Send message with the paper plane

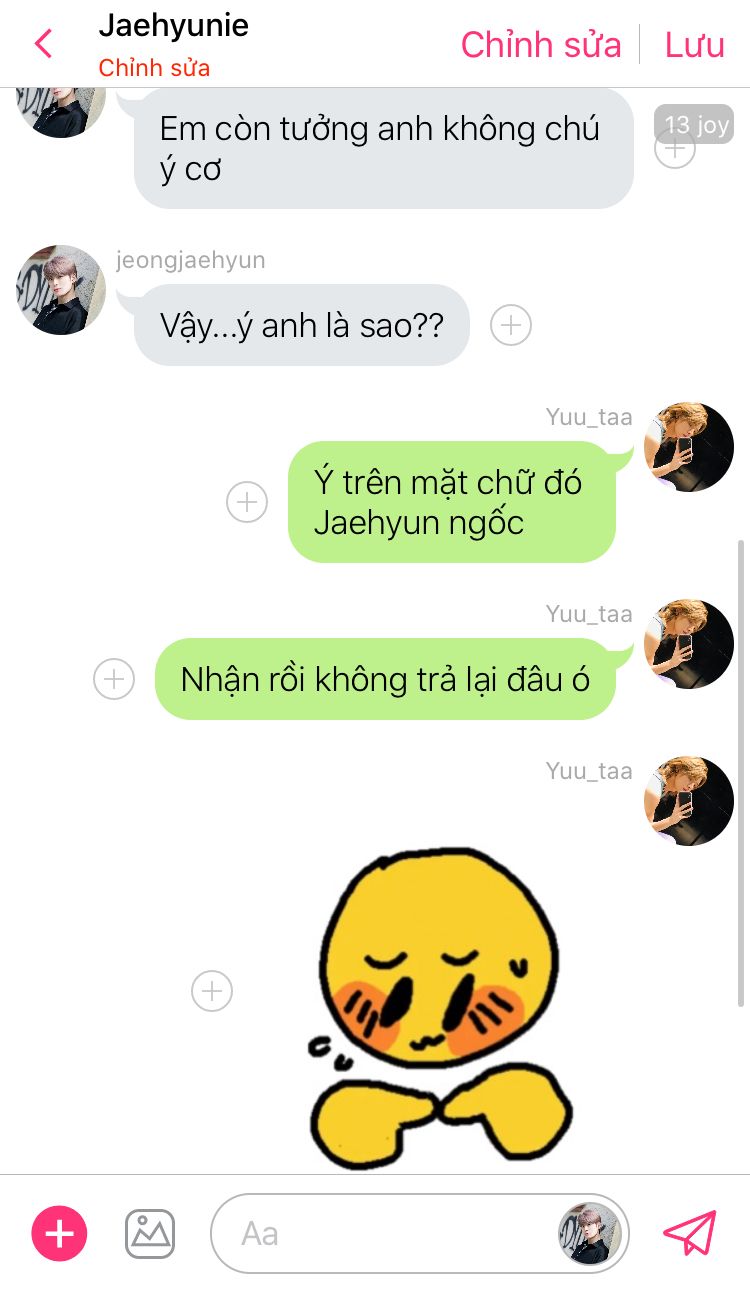(x=690, y=1233)
